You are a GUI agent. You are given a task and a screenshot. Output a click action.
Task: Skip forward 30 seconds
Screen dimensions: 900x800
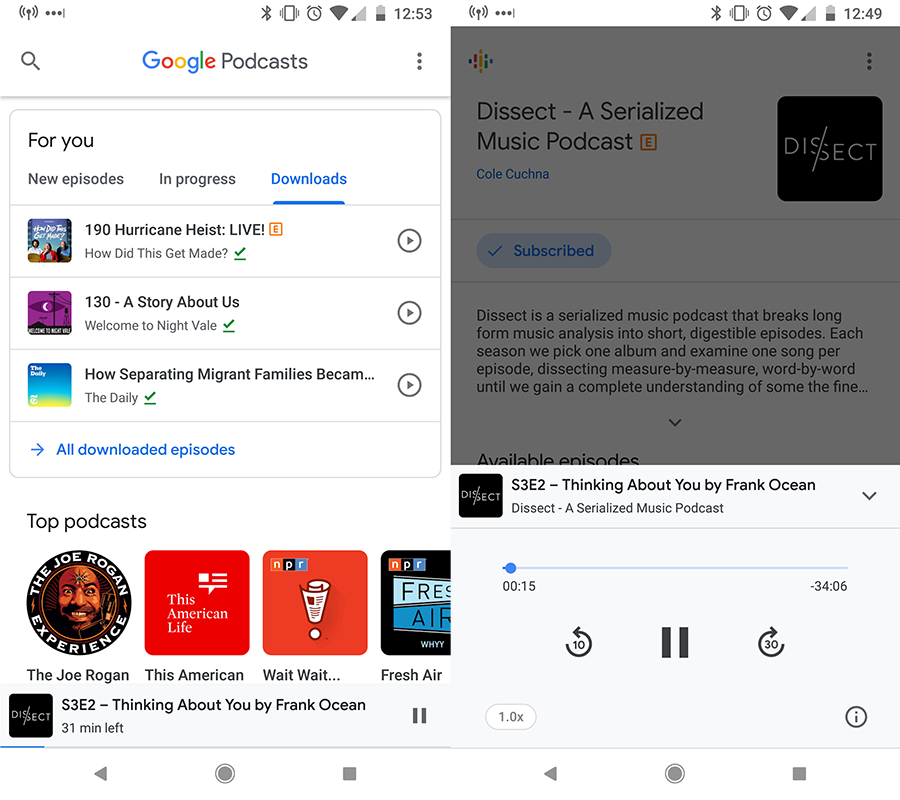771,642
